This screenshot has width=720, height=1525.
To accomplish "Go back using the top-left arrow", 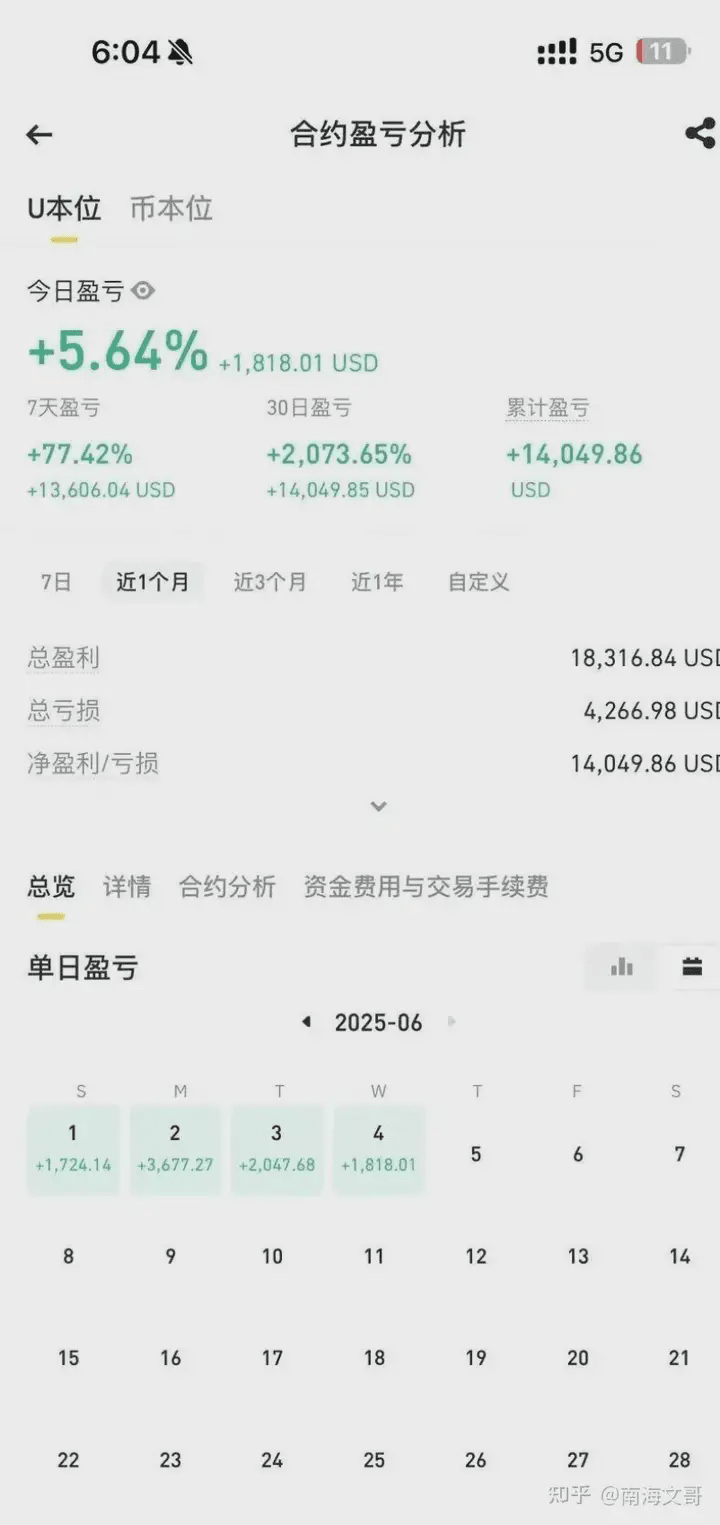I will click(x=39, y=135).
